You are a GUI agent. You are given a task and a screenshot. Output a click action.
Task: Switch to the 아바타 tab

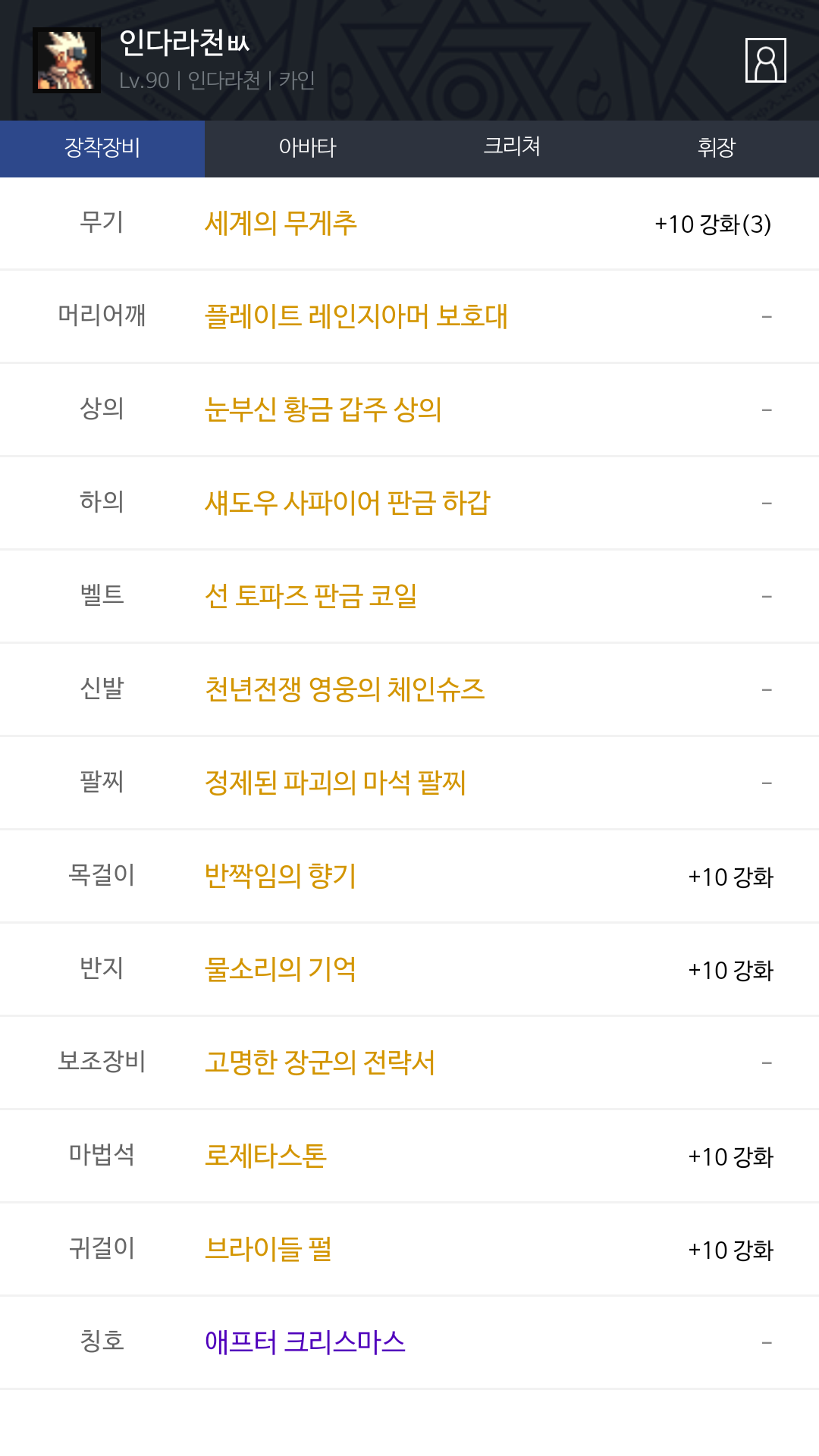coord(307,149)
